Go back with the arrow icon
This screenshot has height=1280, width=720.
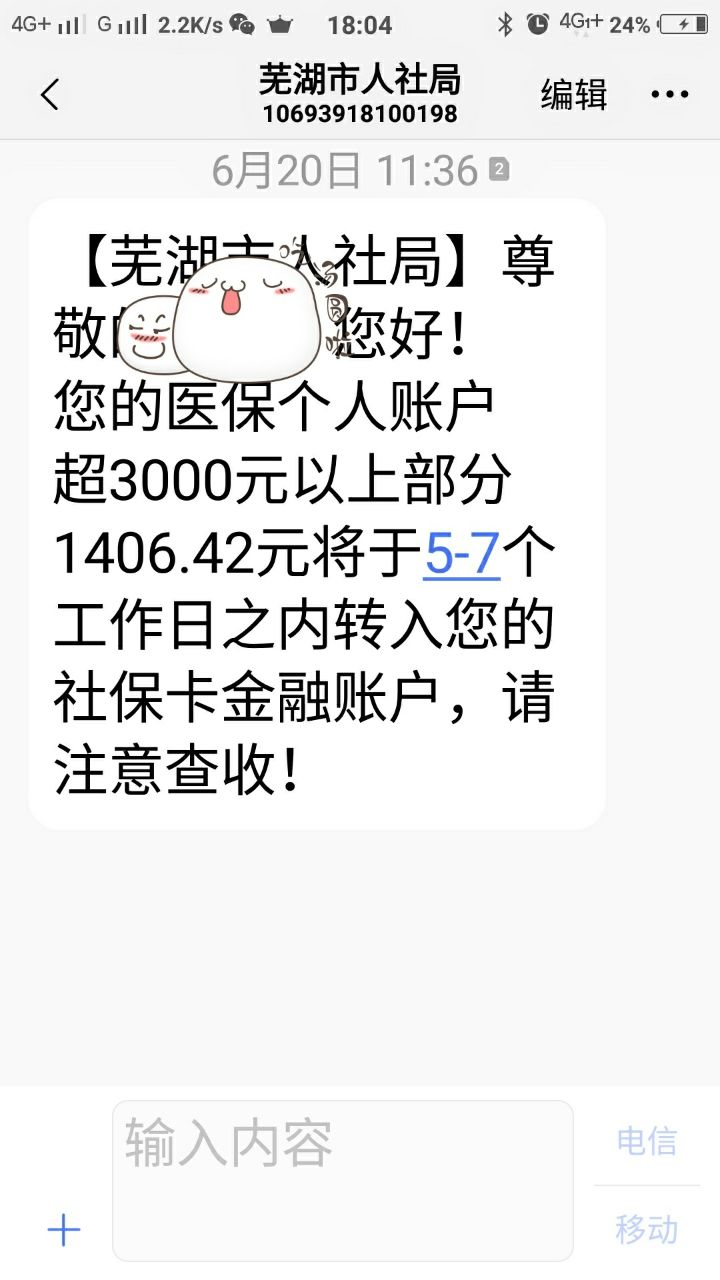pyautogui.click(x=50, y=95)
